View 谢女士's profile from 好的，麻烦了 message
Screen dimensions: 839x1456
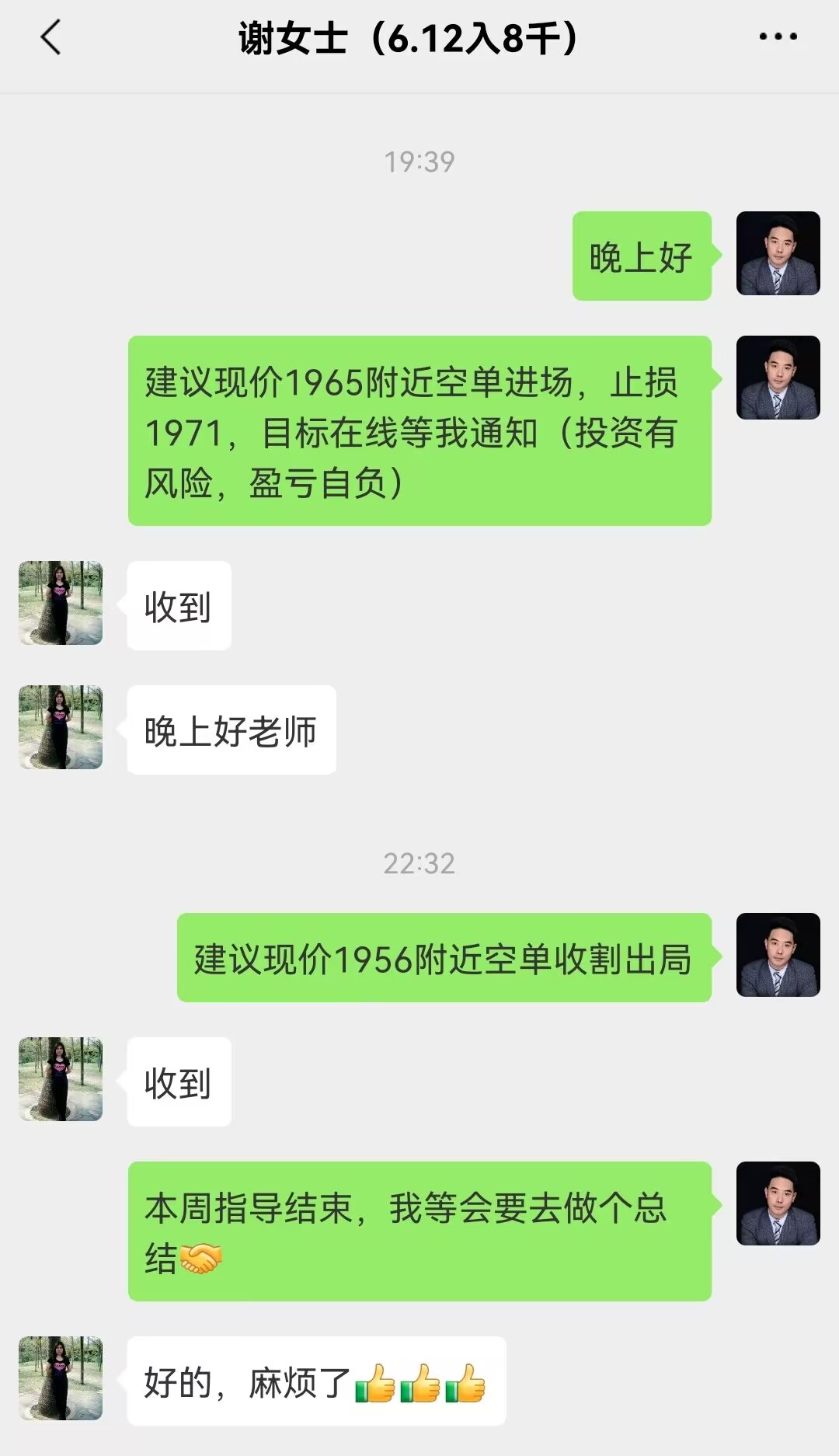click(x=61, y=1378)
